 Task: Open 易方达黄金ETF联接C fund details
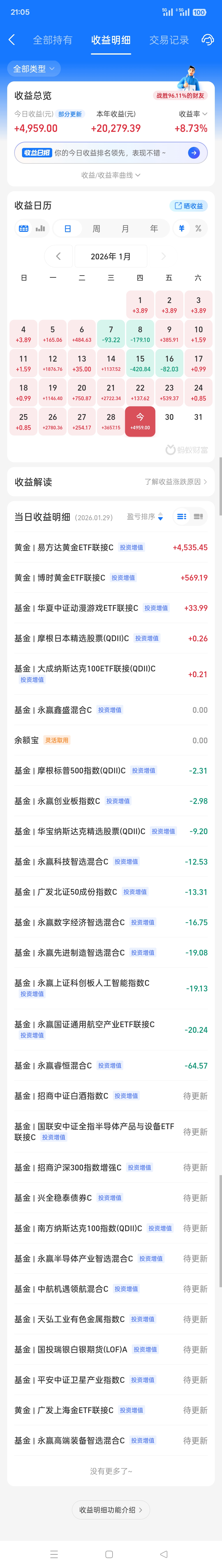pyautogui.click(x=64, y=547)
